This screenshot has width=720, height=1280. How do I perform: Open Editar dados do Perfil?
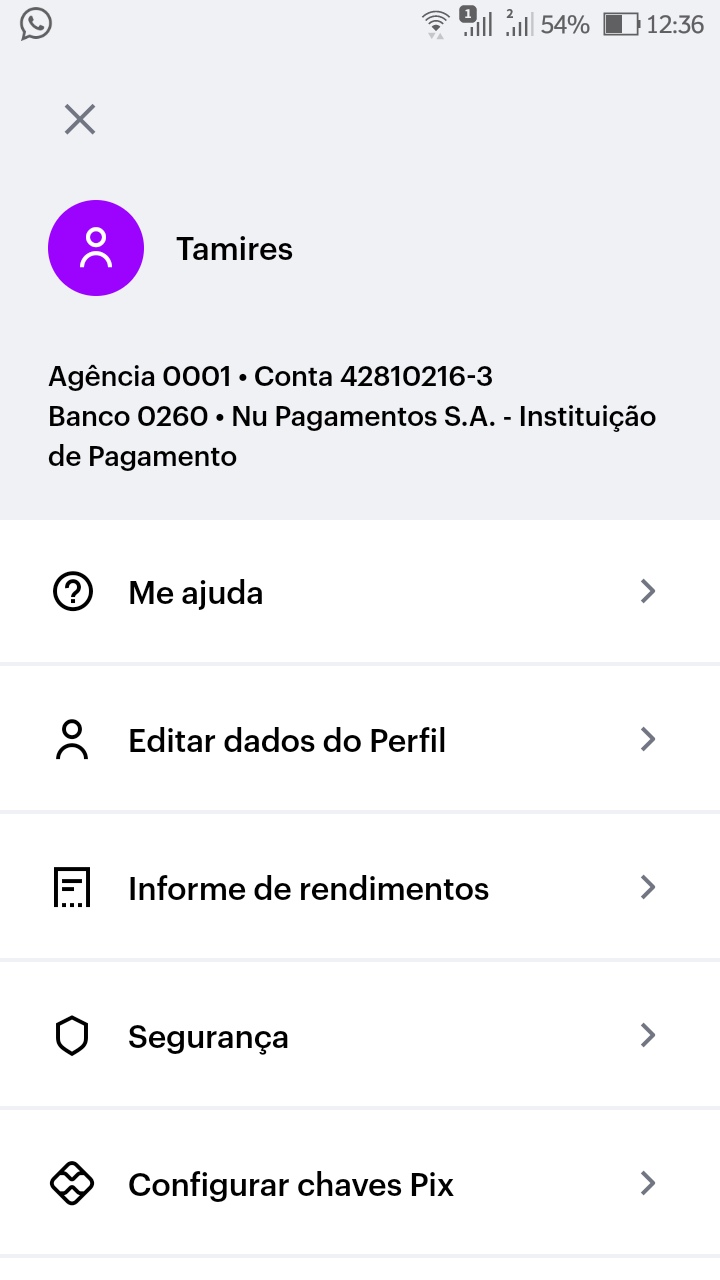pyautogui.click(x=360, y=740)
